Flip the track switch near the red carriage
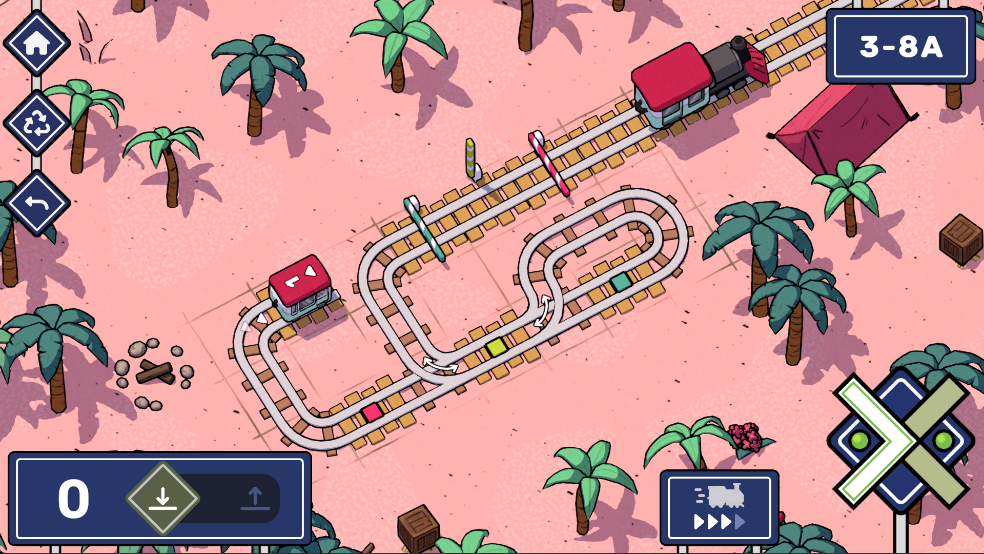The width and height of the screenshot is (984, 554). coord(257,318)
